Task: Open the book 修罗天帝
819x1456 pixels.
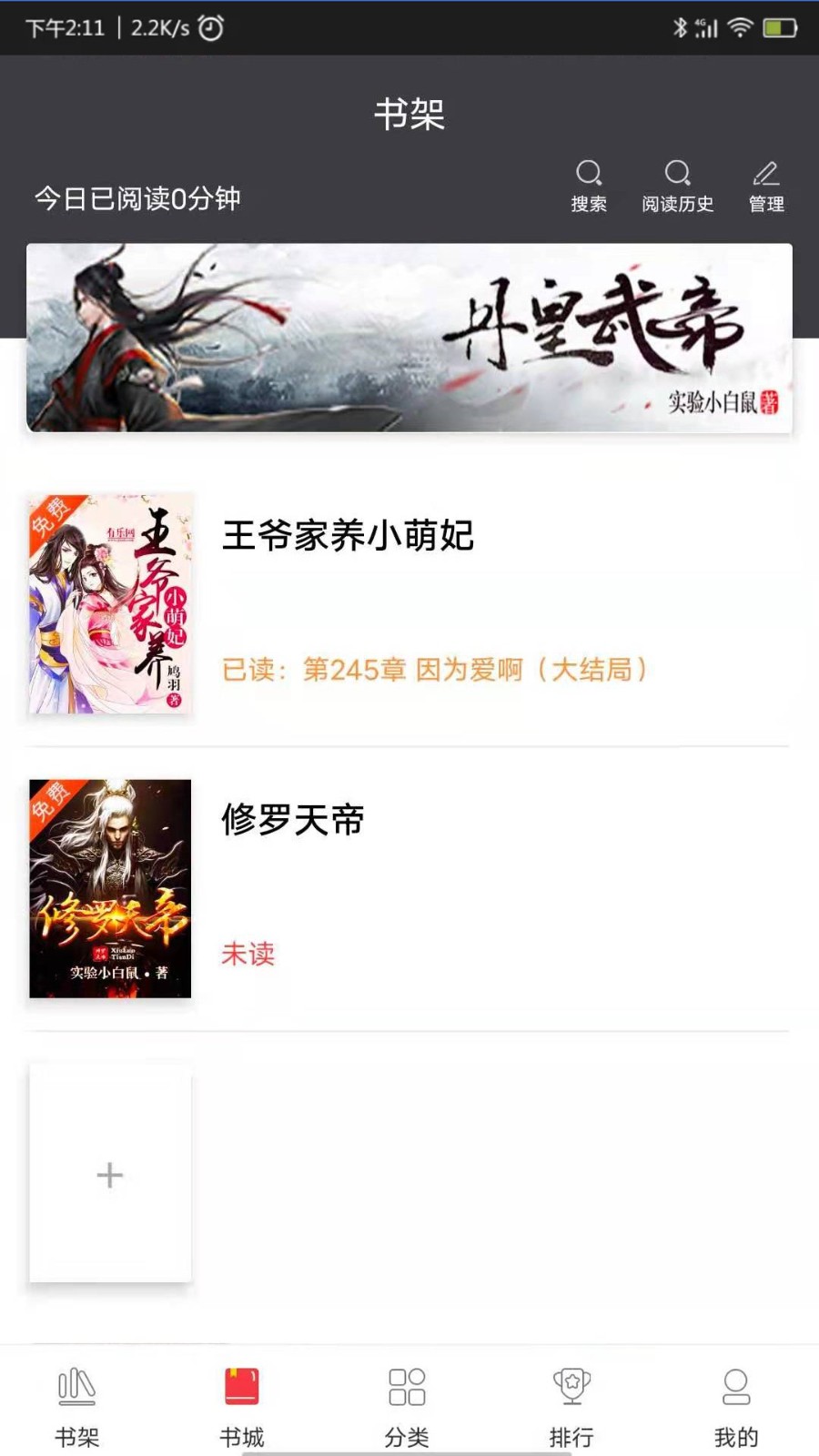Action: click(x=293, y=820)
